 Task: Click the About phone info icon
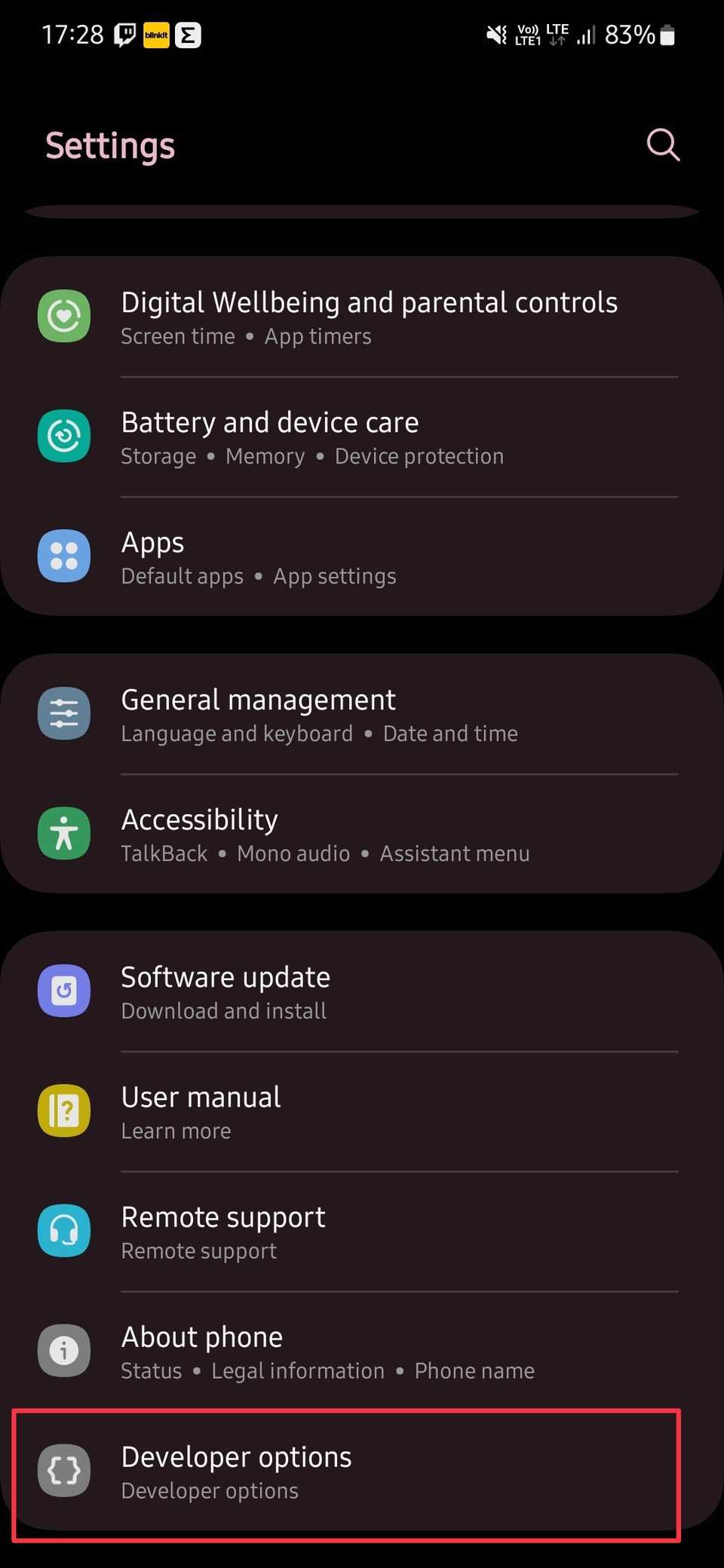[x=64, y=1351]
